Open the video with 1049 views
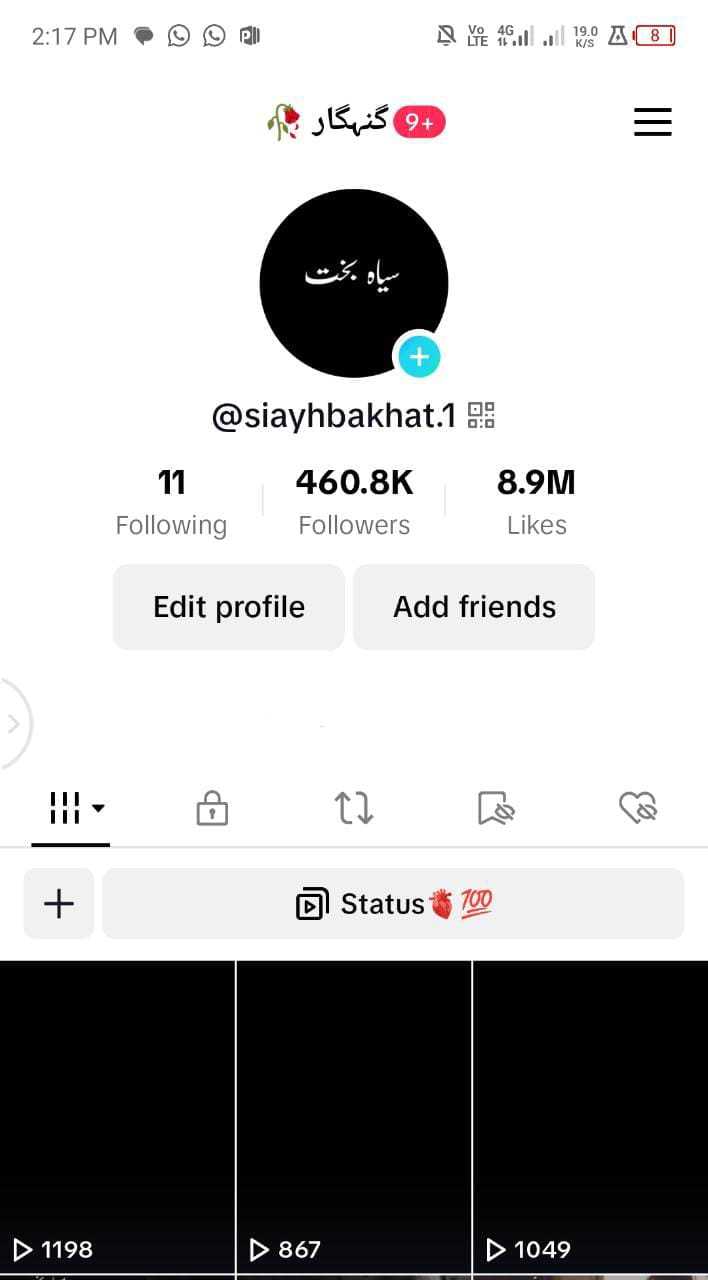 [591, 1118]
